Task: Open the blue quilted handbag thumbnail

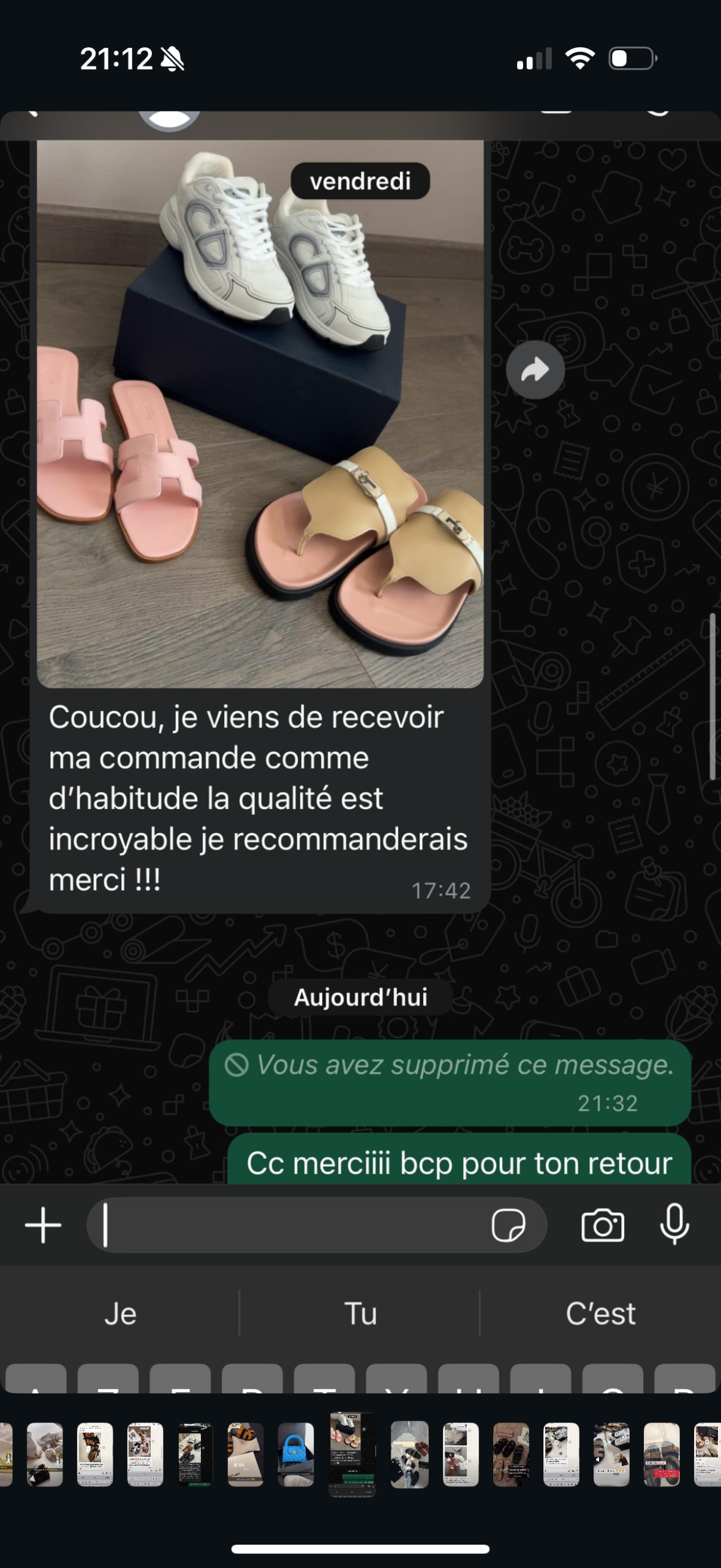Action: click(296, 1454)
